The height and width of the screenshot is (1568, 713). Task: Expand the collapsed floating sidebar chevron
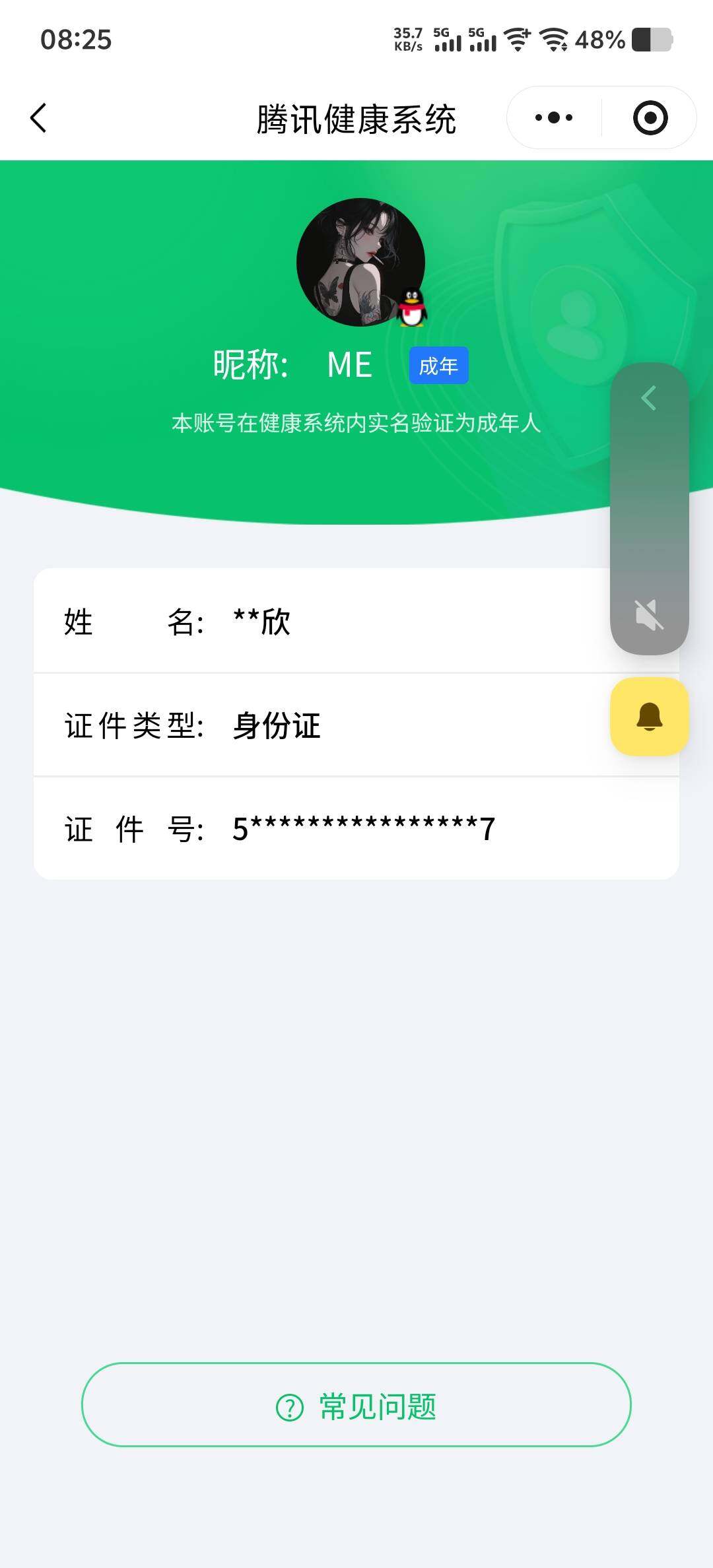click(x=649, y=398)
